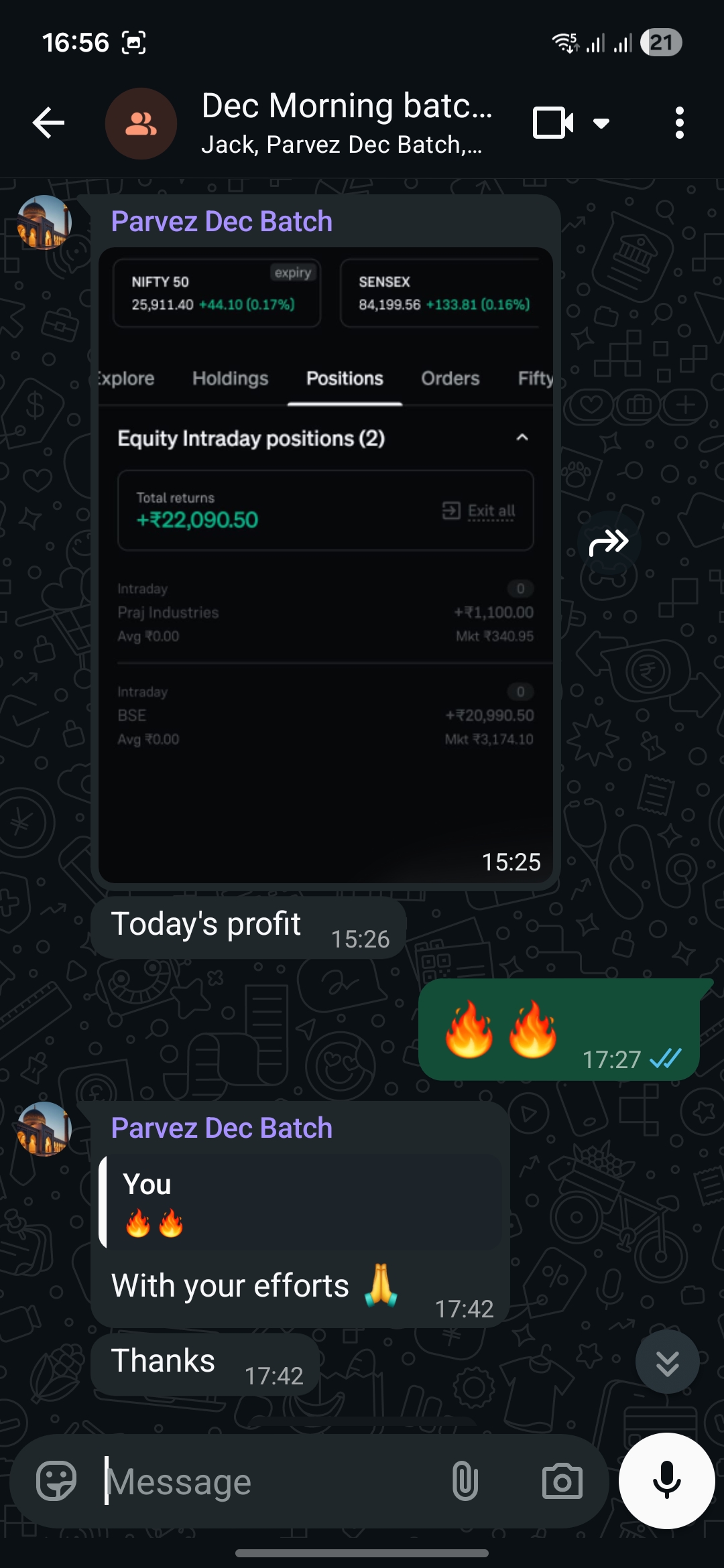Image resolution: width=724 pixels, height=1568 pixels.
Task: Tap the Message input field
Action: click(x=268, y=1482)
